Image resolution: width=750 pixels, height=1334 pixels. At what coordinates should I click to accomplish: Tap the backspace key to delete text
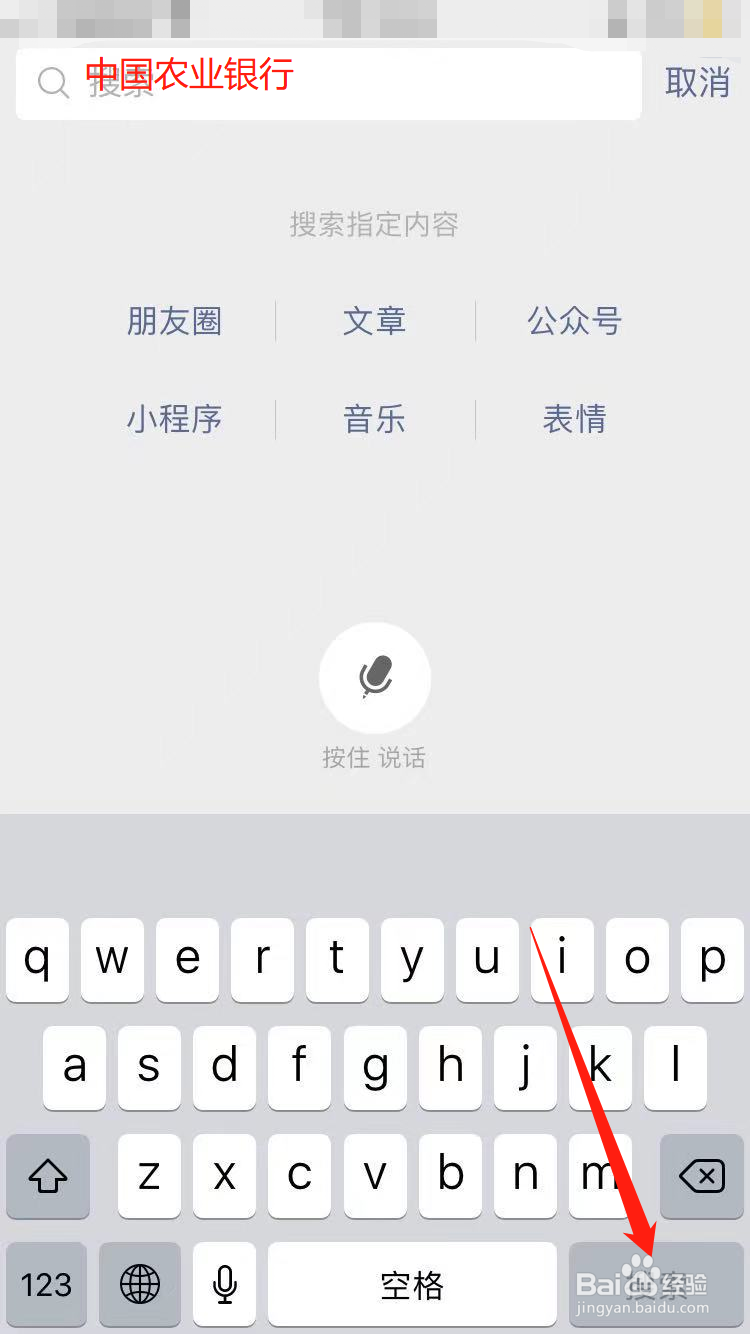702,1176
